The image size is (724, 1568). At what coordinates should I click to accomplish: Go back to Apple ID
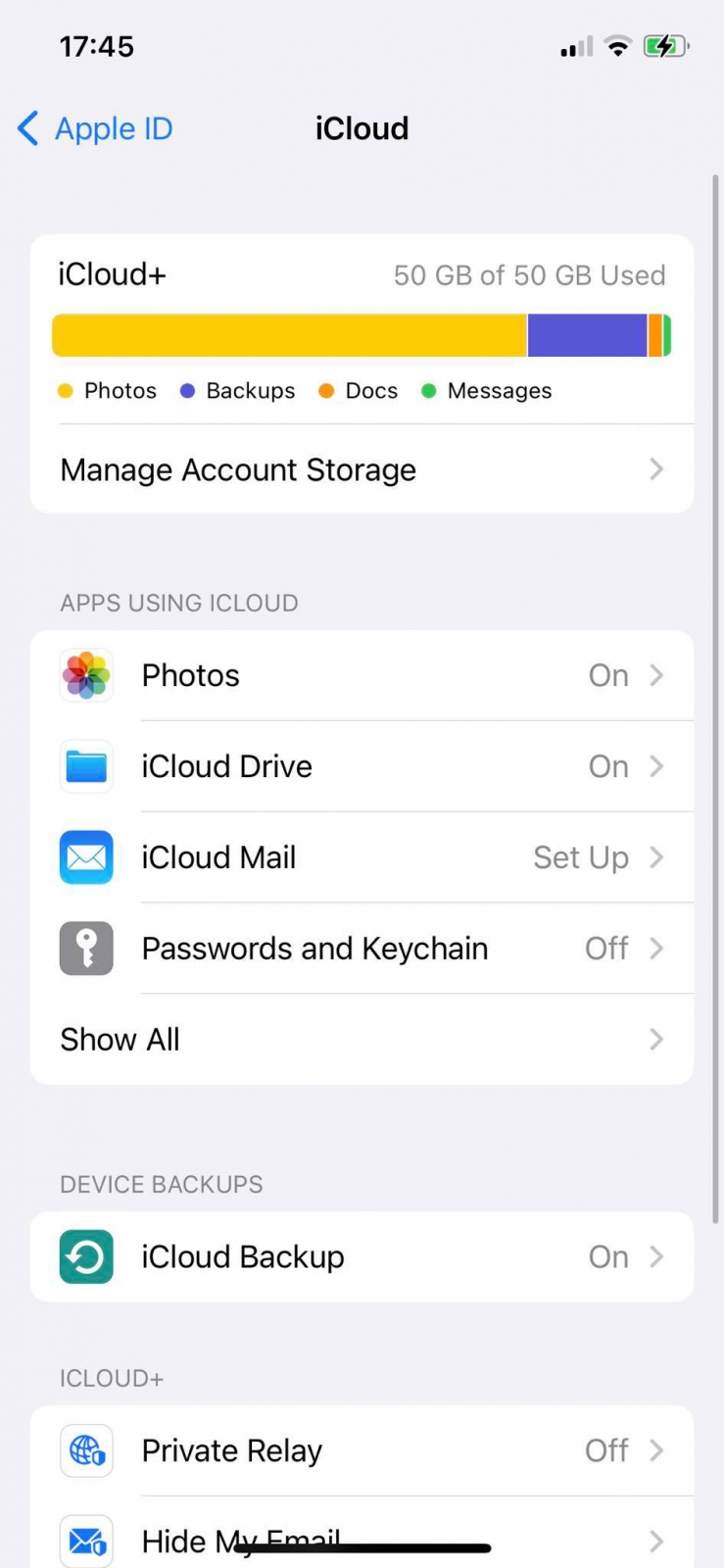(96, 128)
